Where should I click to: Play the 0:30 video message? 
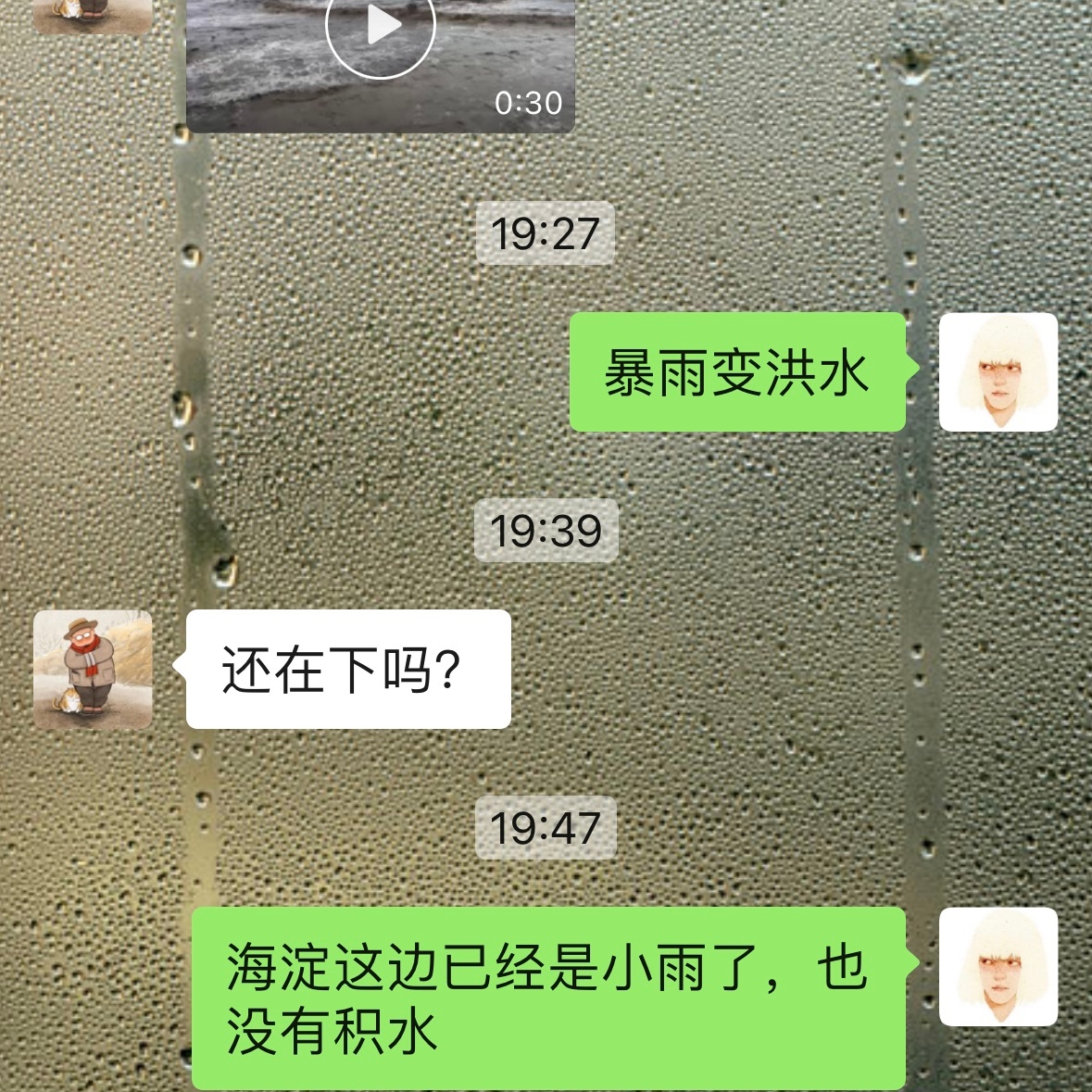point(381,30)
